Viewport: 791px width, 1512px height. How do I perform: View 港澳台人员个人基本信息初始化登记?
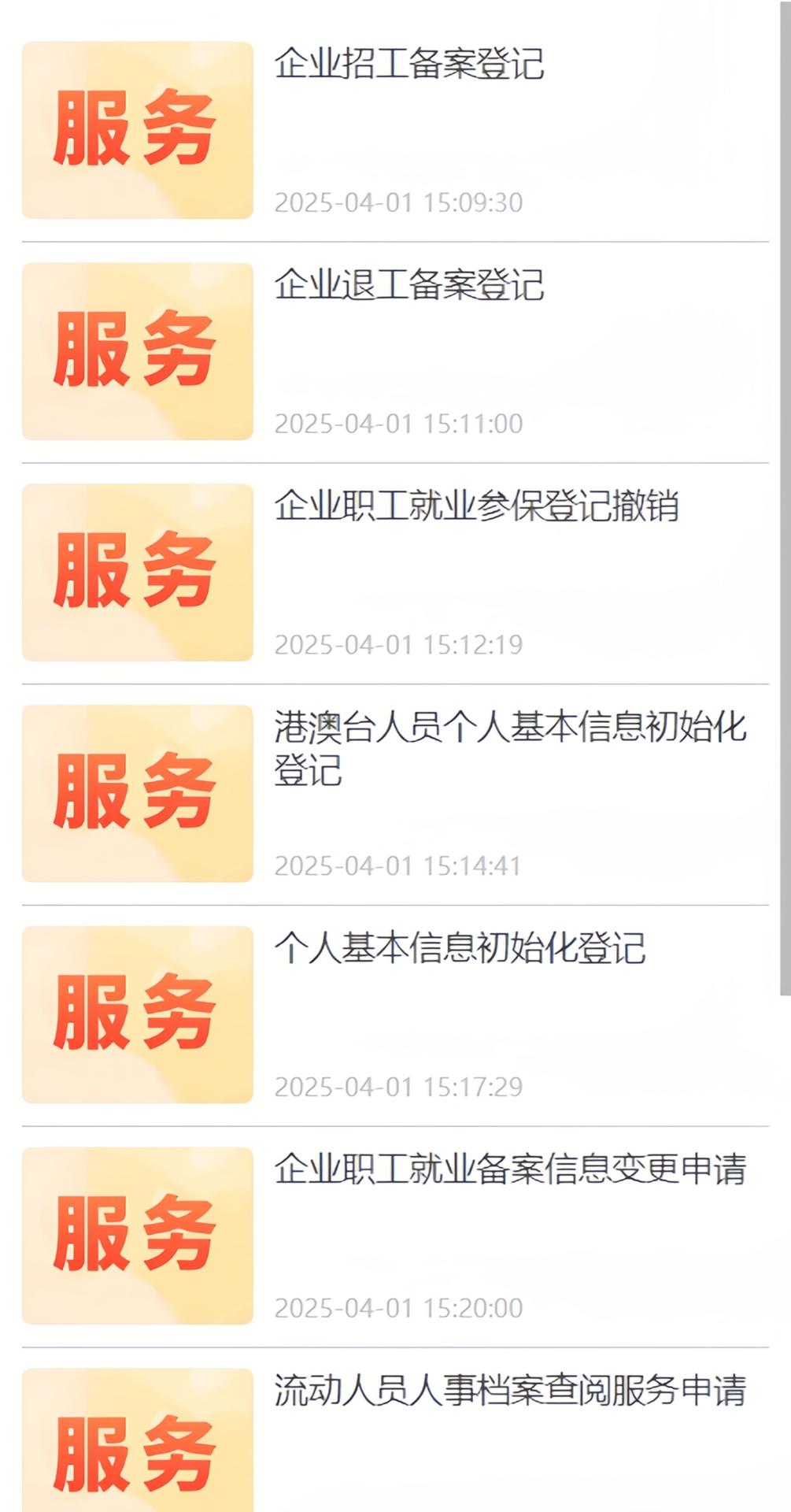tap(509, 747)
